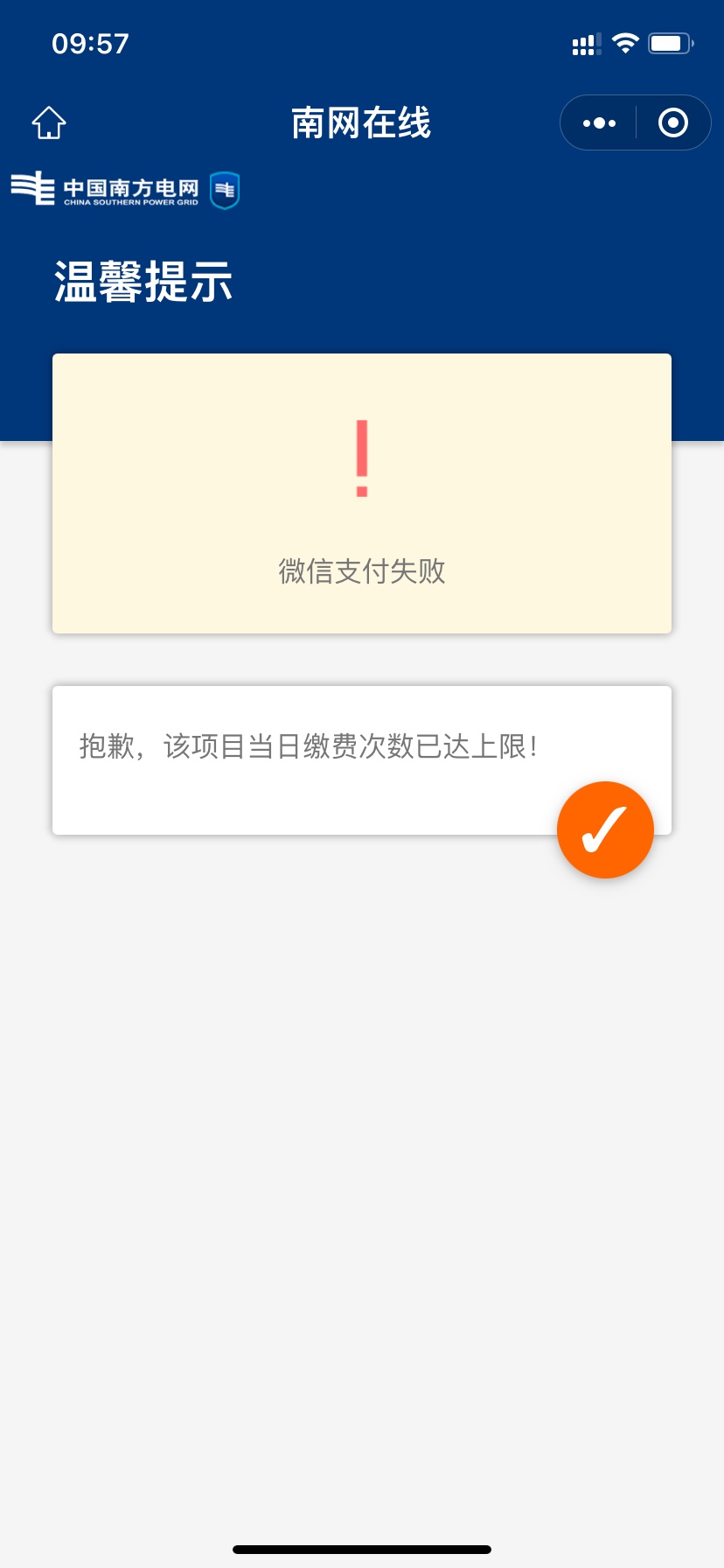724x1568 pixels.
Task: Confirm with the orange checkmark button
Action: coord(605,829)
